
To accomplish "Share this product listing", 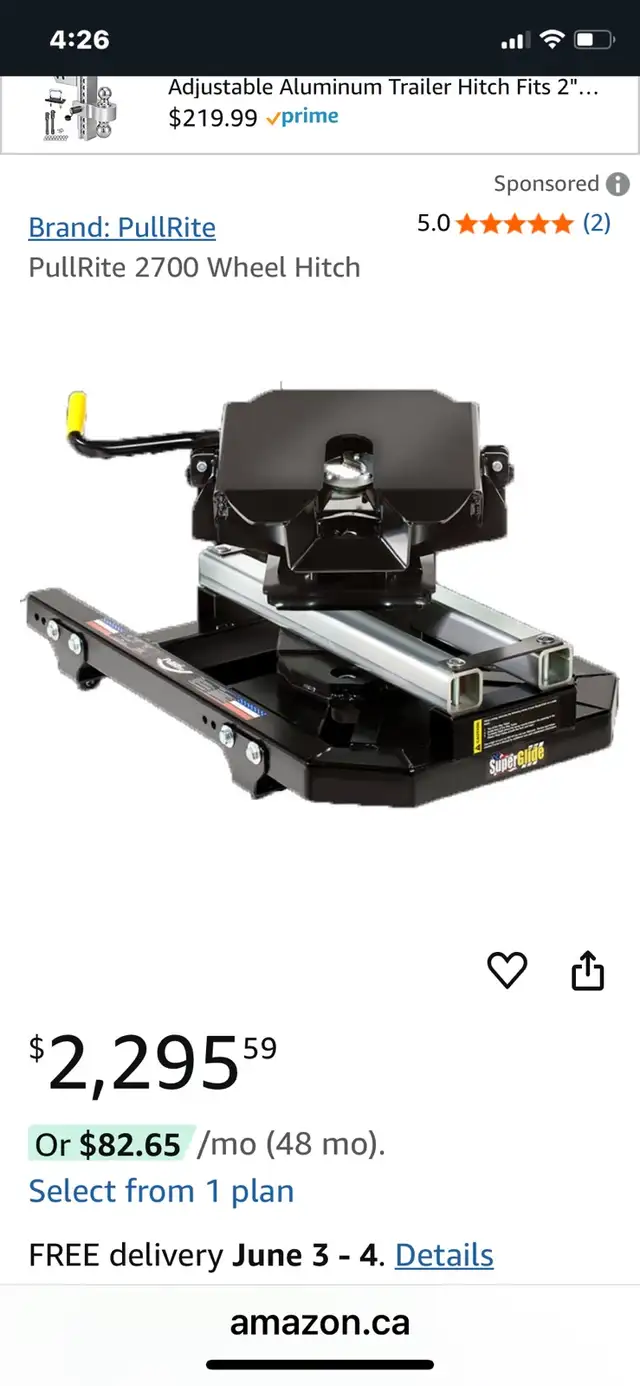I will click(588, 969).
